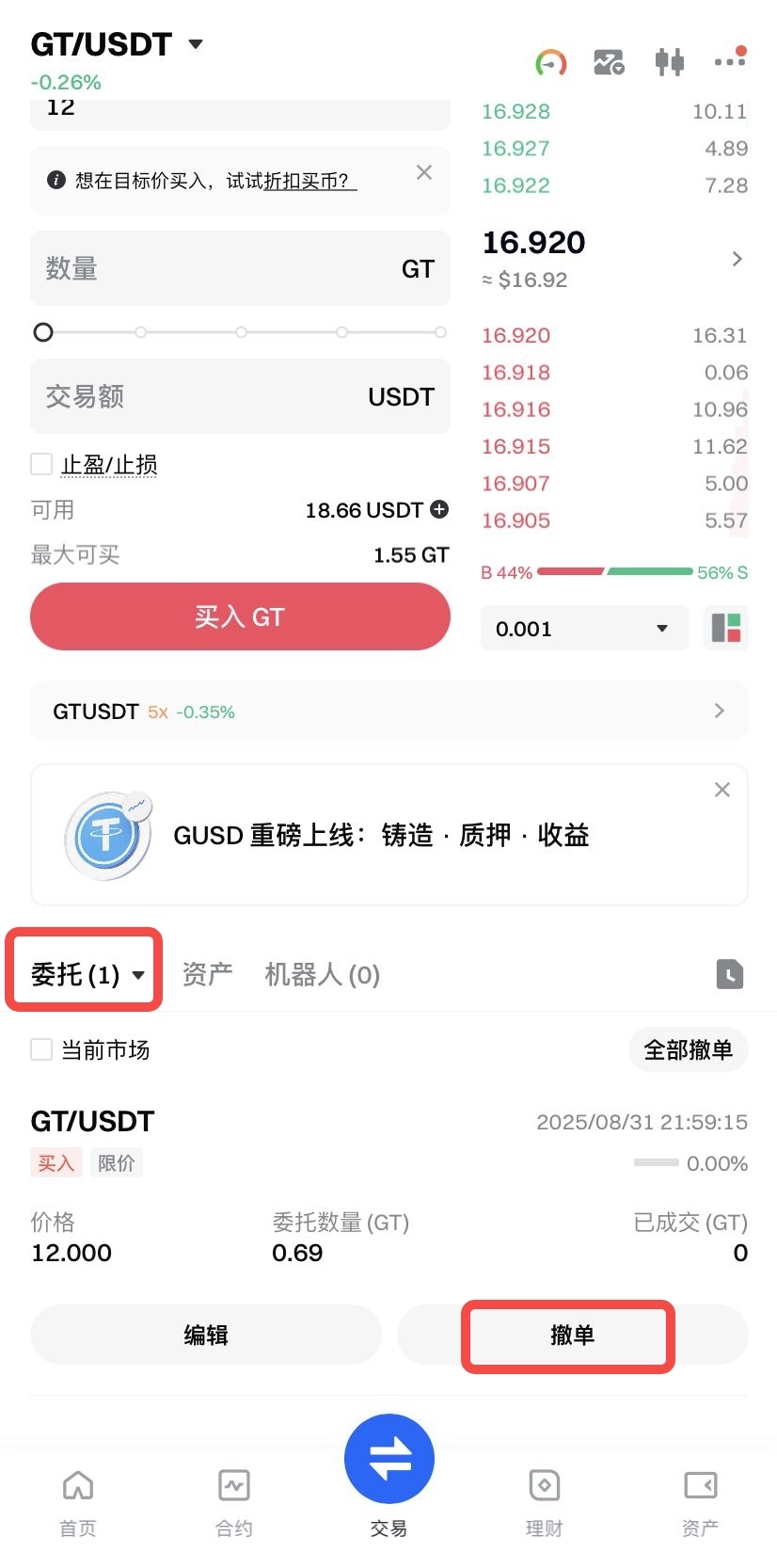Tap the red 买入 GT button
The width and height of the screenshot is (777, 1568).
[240, 616]
